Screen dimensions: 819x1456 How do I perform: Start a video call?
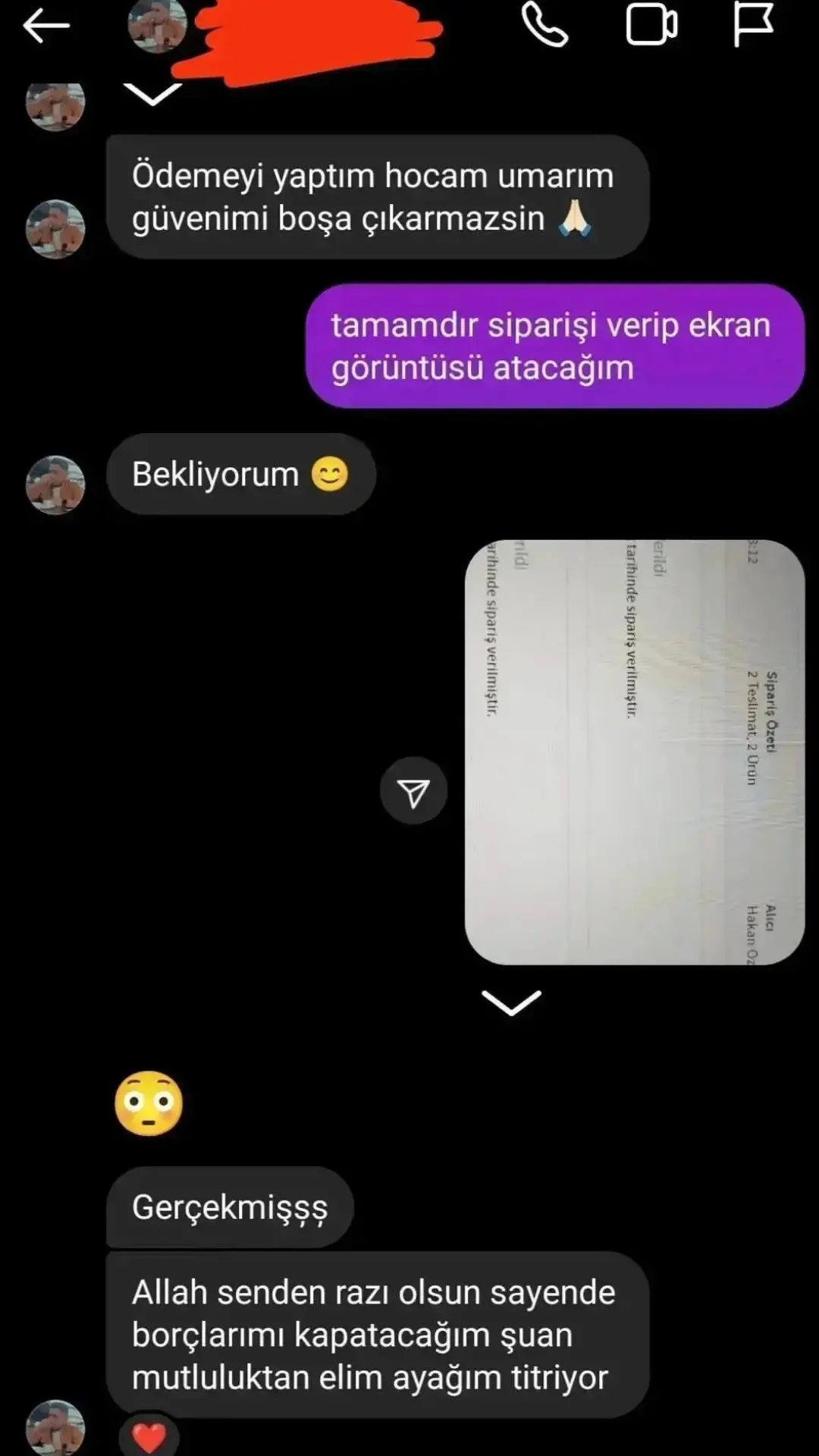pyautogui.click(x=651, y=25)
